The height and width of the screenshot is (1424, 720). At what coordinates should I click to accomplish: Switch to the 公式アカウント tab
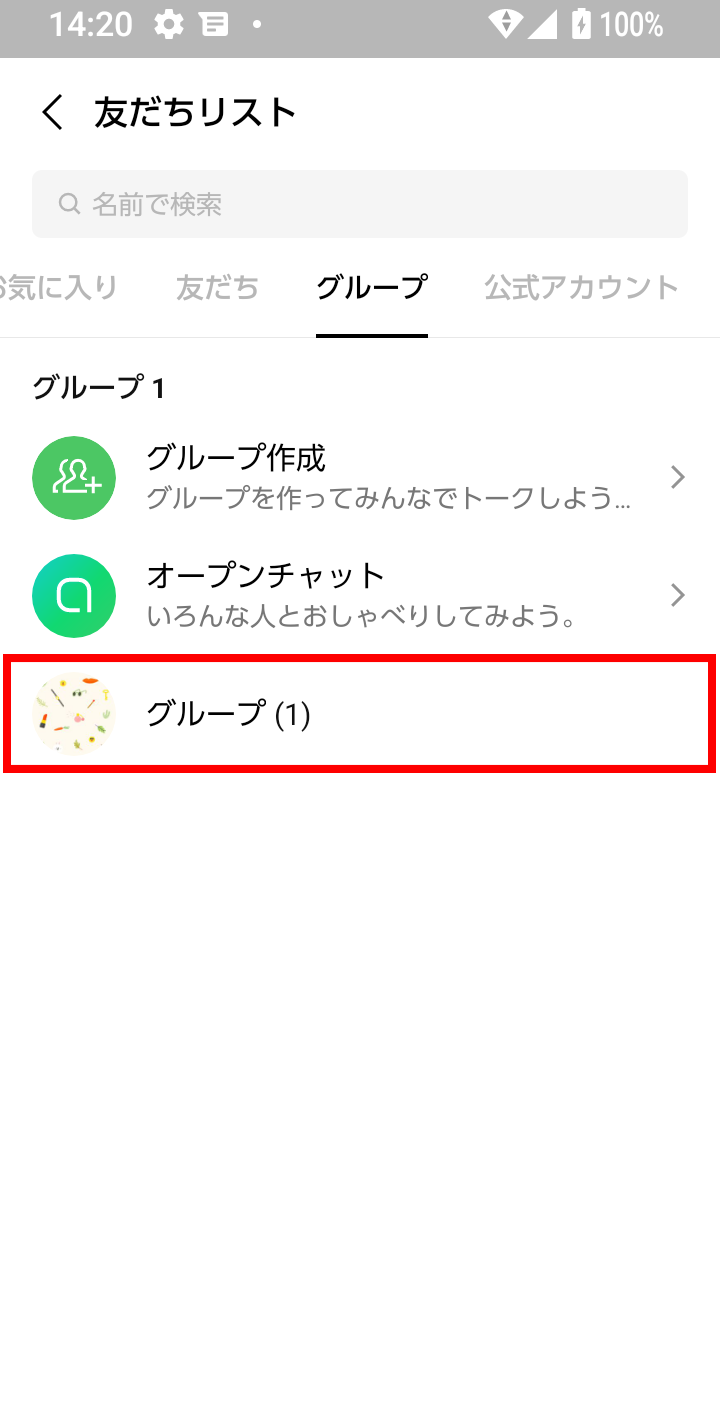tap(581, 288)
